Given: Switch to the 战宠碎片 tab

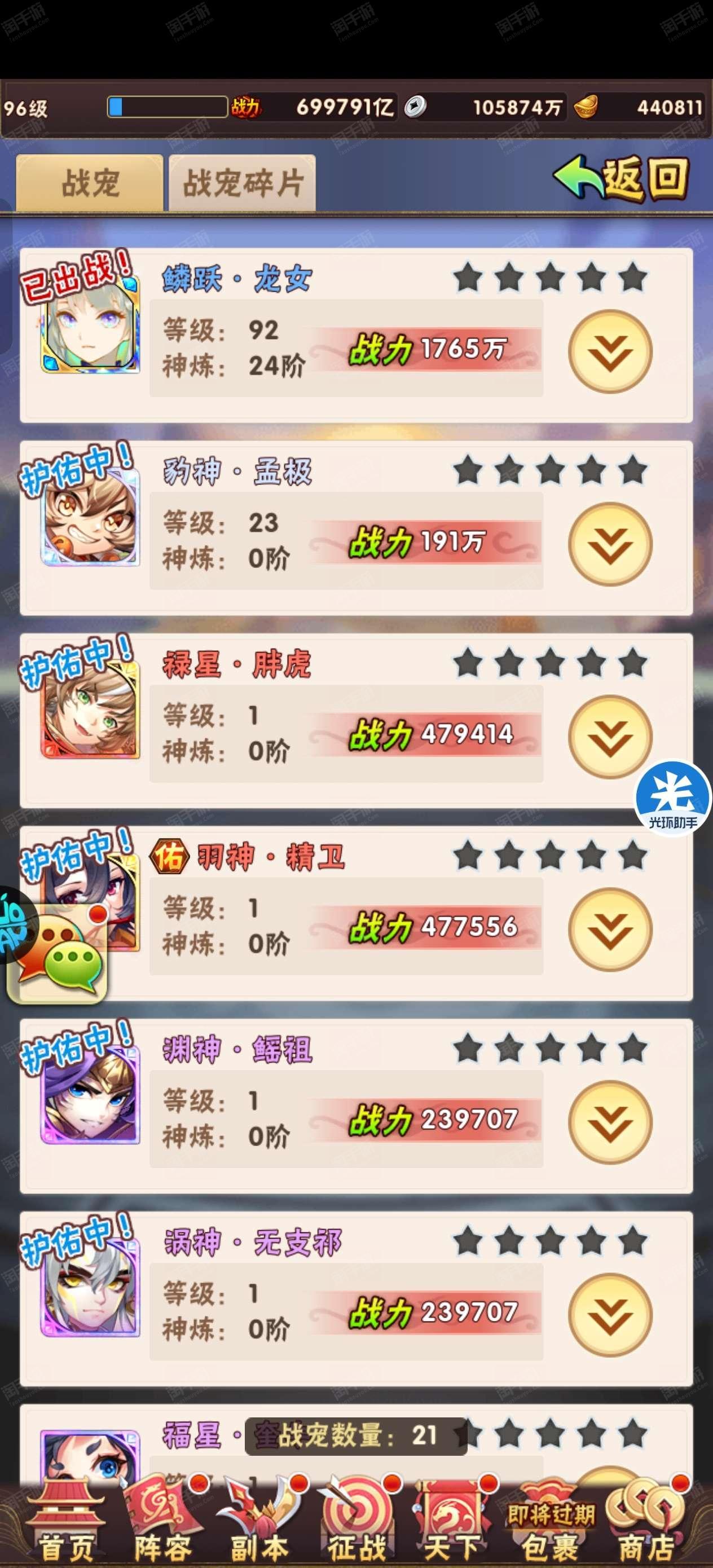Looking at the screenshot, I should [243, 183].
